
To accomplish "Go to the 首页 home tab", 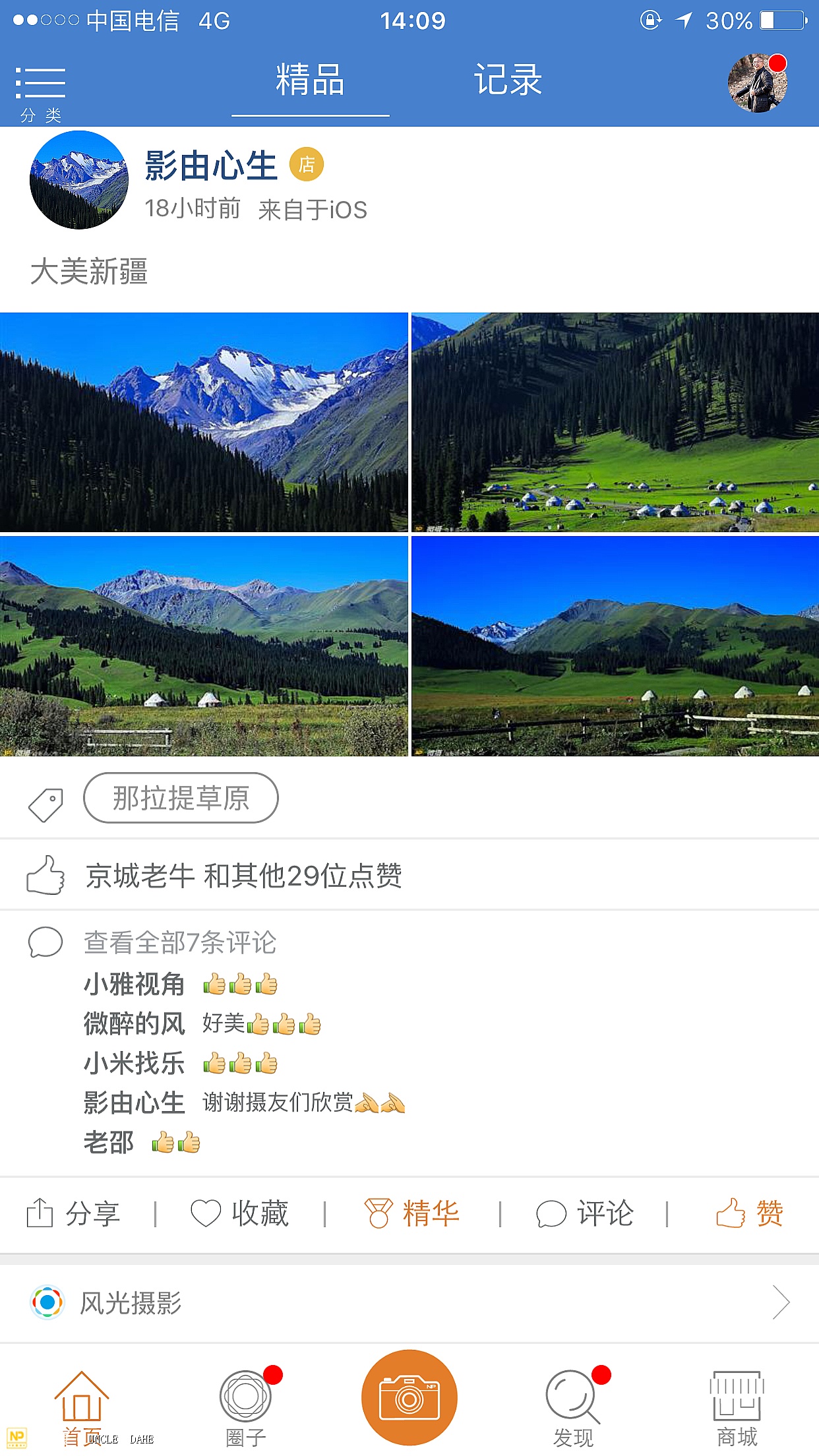I will point(82,1406).
